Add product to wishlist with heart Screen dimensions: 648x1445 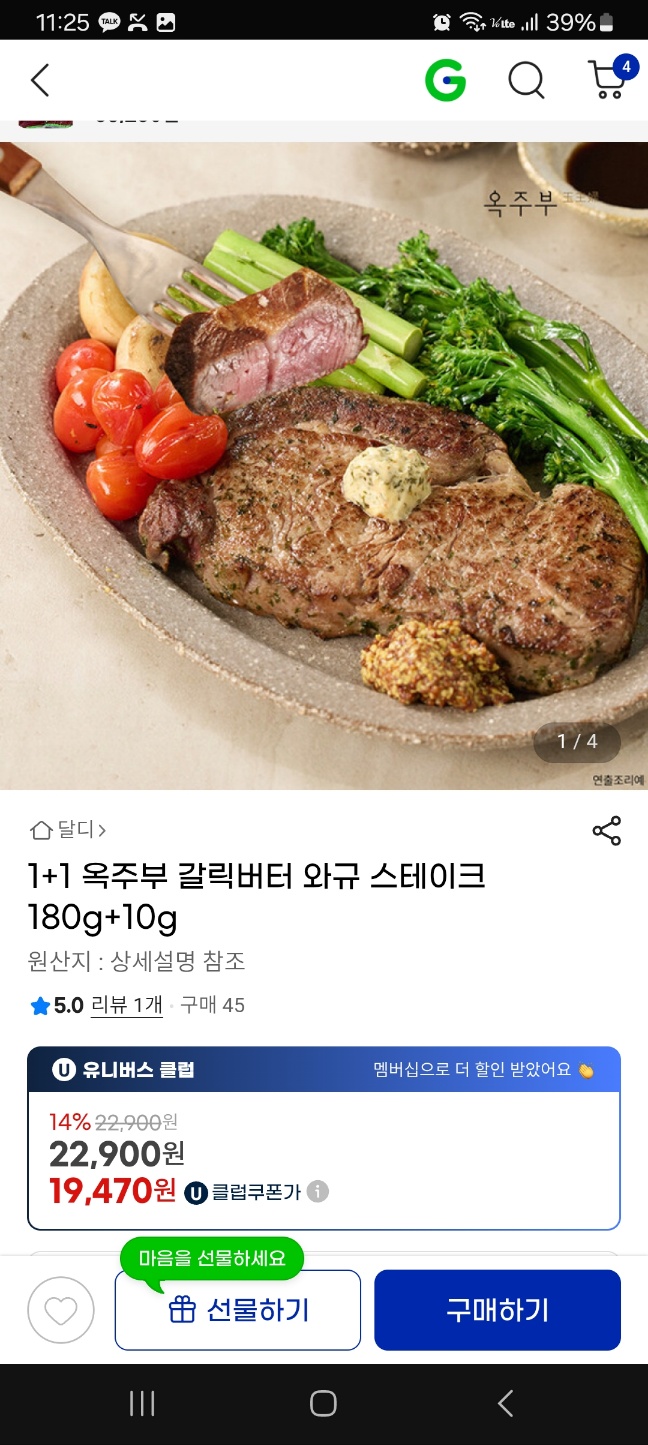coord(61,1310)
